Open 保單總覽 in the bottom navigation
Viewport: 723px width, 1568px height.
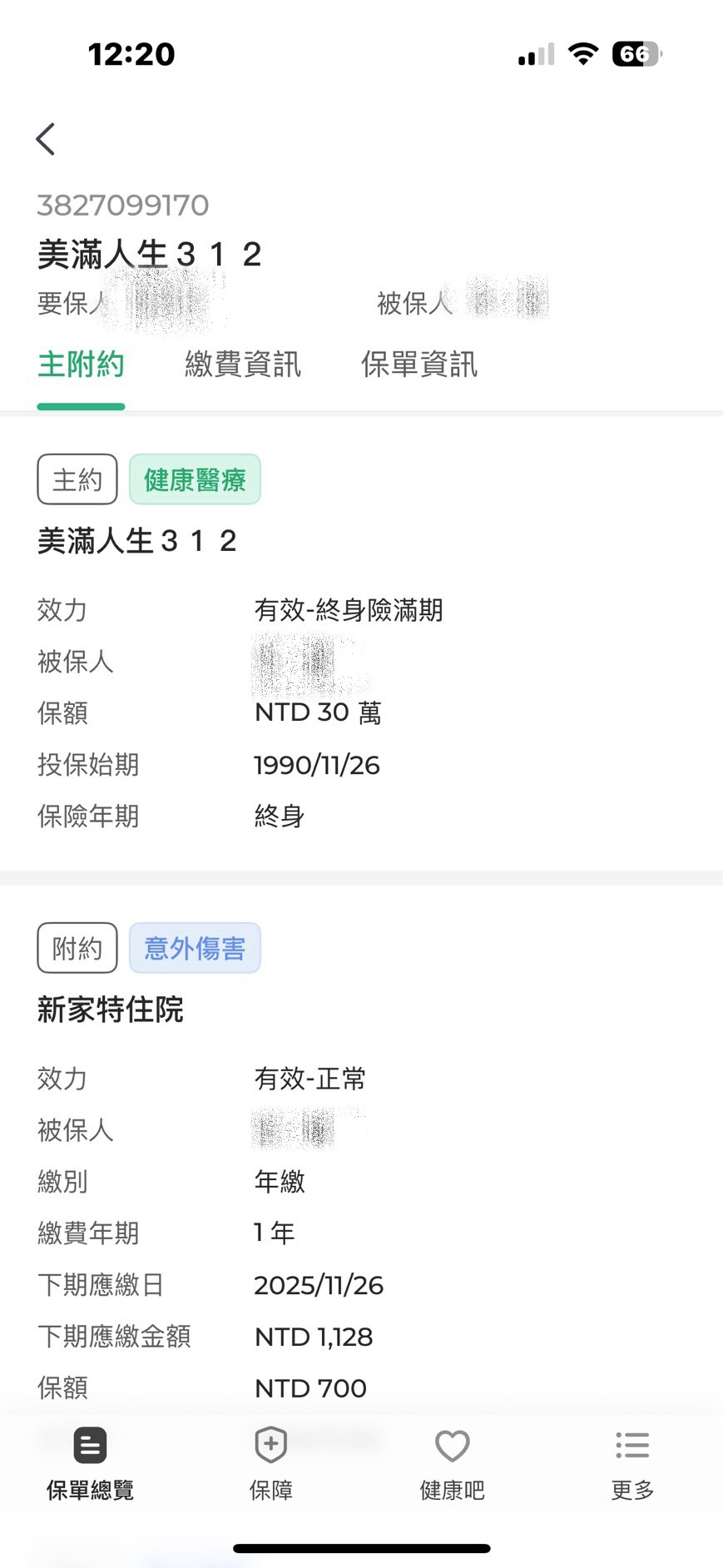pyautogui.click(x=90, y=1464)
